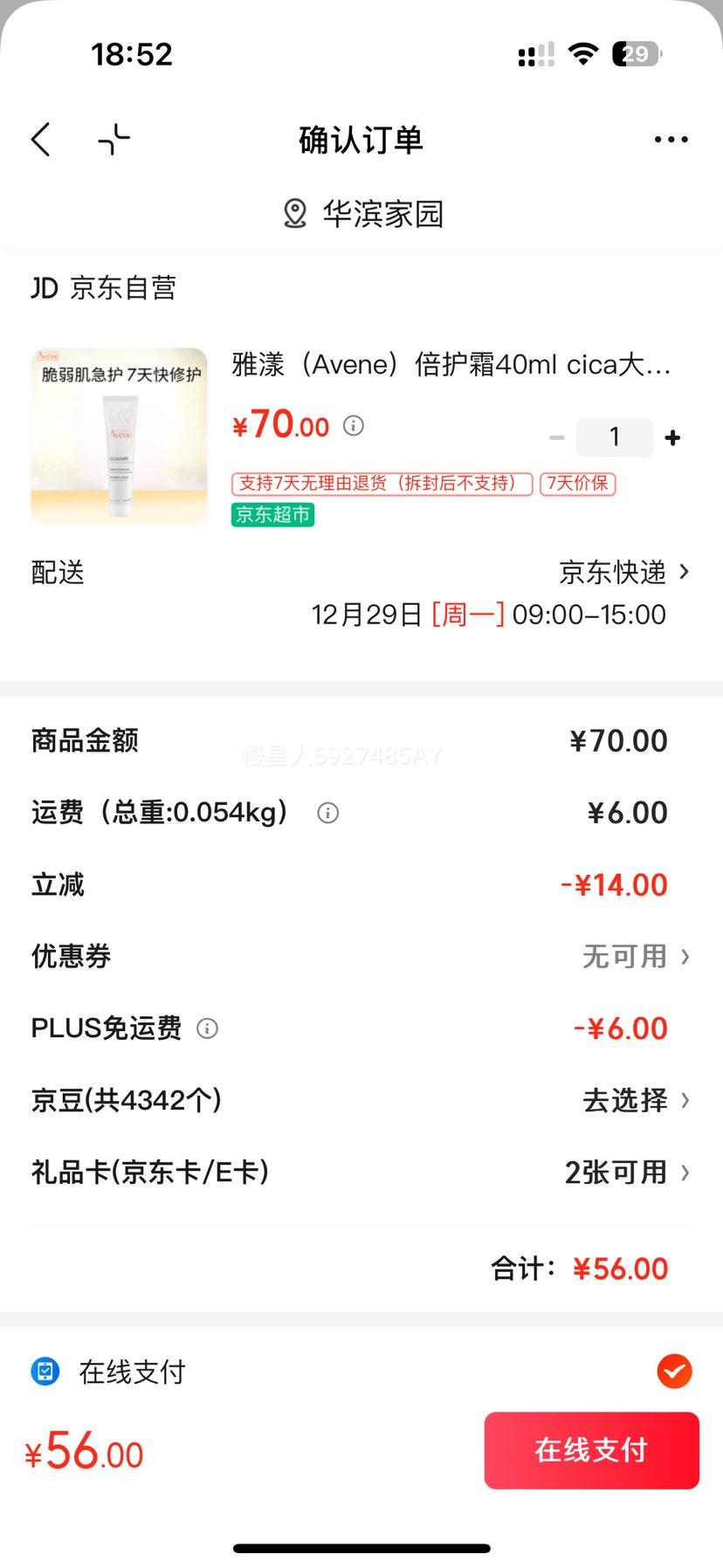The width and height of the screenshot is (723, 1568).
Task: Tap the info icon beside 运费 shipping fee
Action: coord(327,813)
